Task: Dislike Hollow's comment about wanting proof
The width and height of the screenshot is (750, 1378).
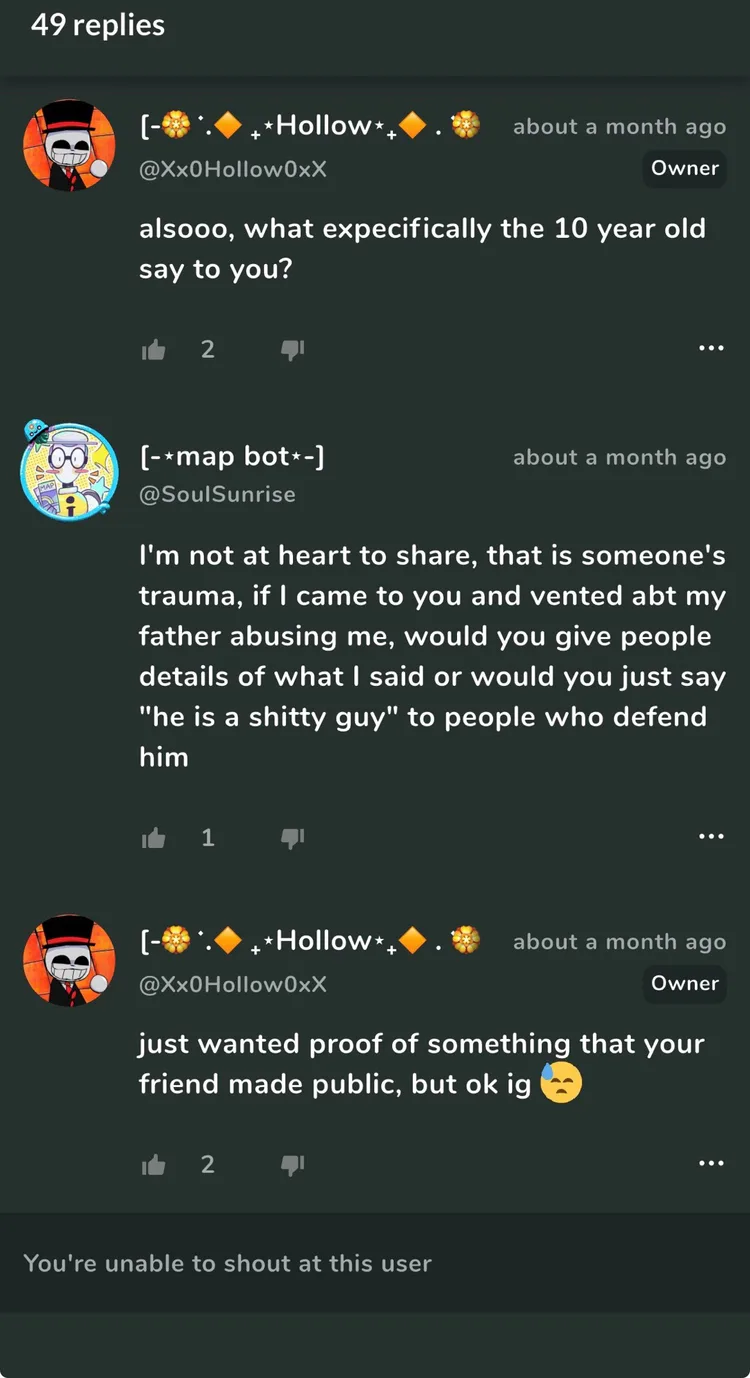Action: (292, 1164)
